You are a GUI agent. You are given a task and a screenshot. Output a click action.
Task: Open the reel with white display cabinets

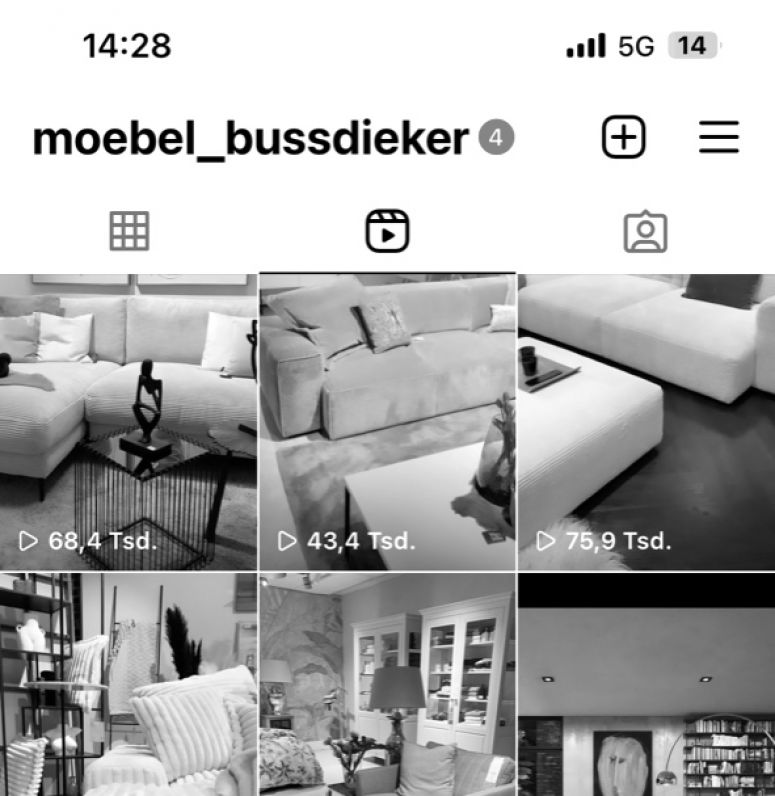(387, 684)
